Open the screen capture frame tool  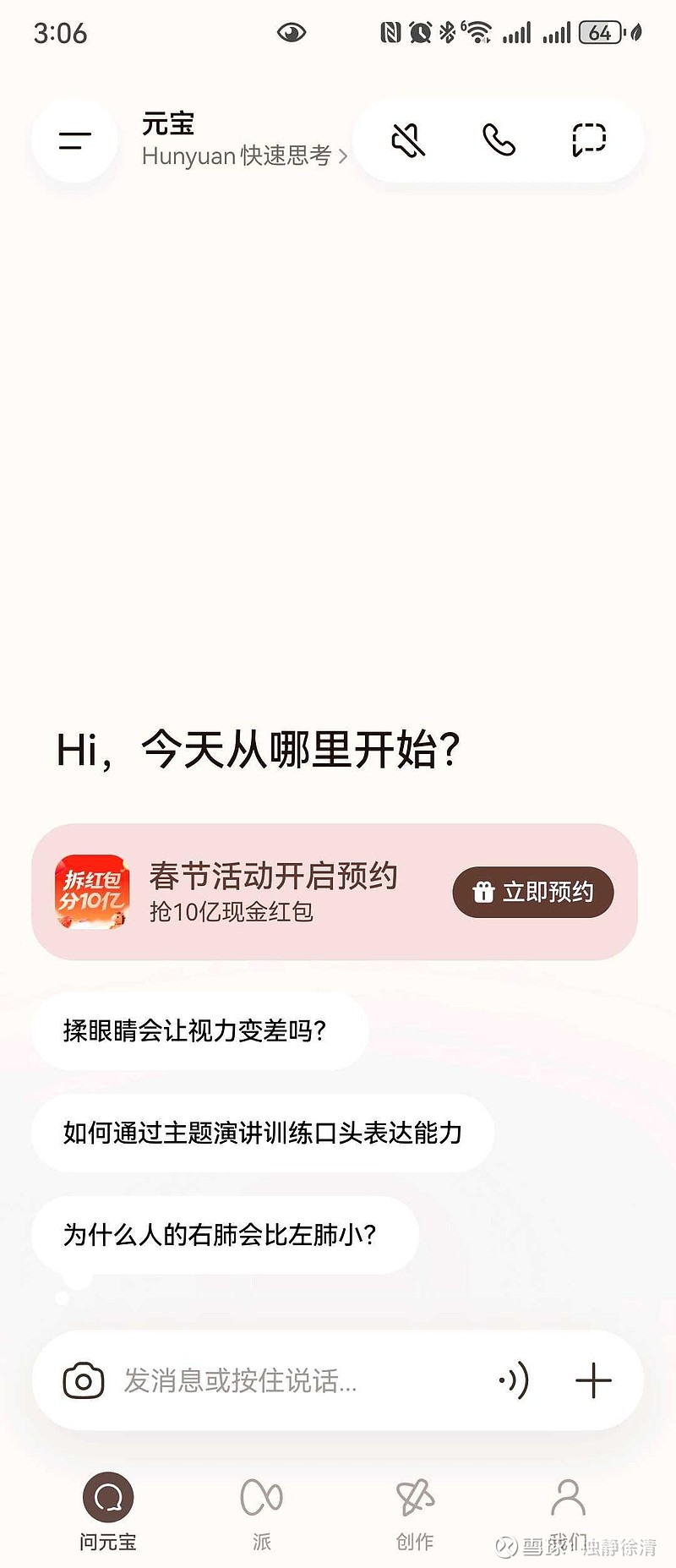pyautogui.click(x=587, y=140)
